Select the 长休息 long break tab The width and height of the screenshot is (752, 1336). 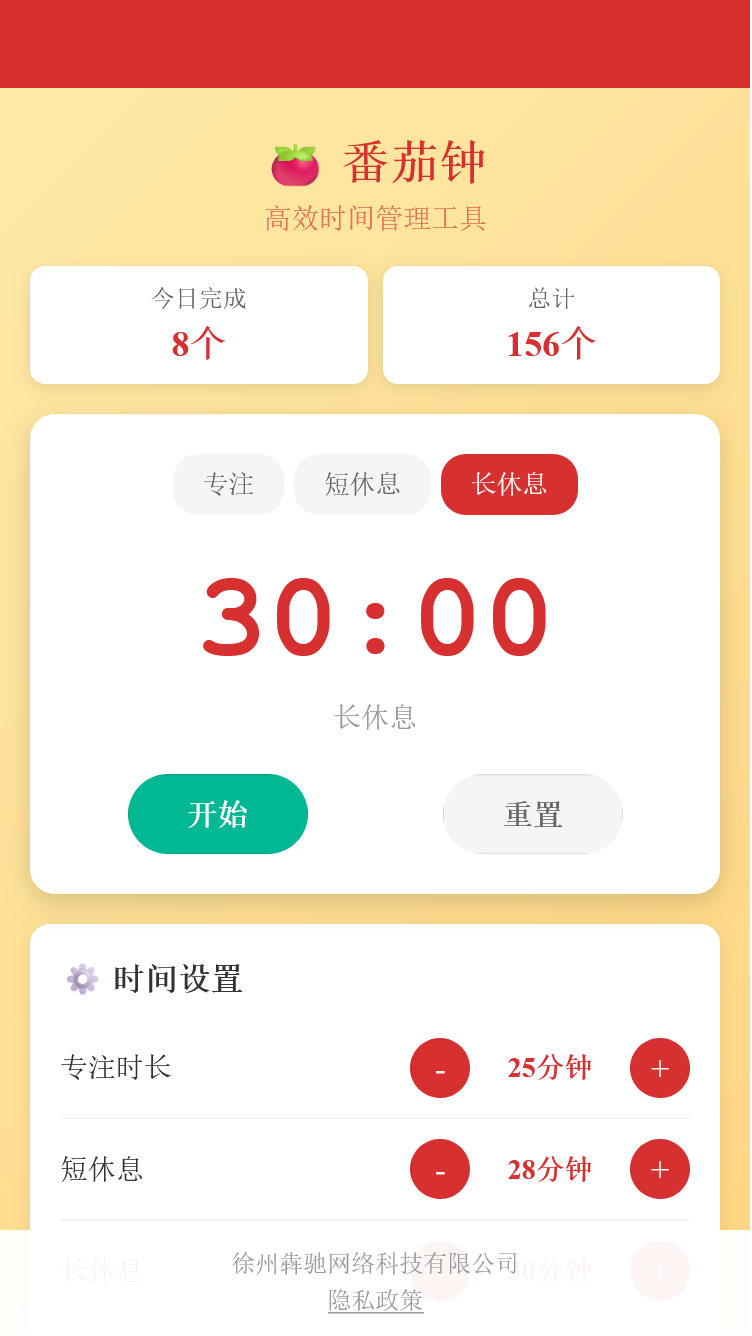509,484
